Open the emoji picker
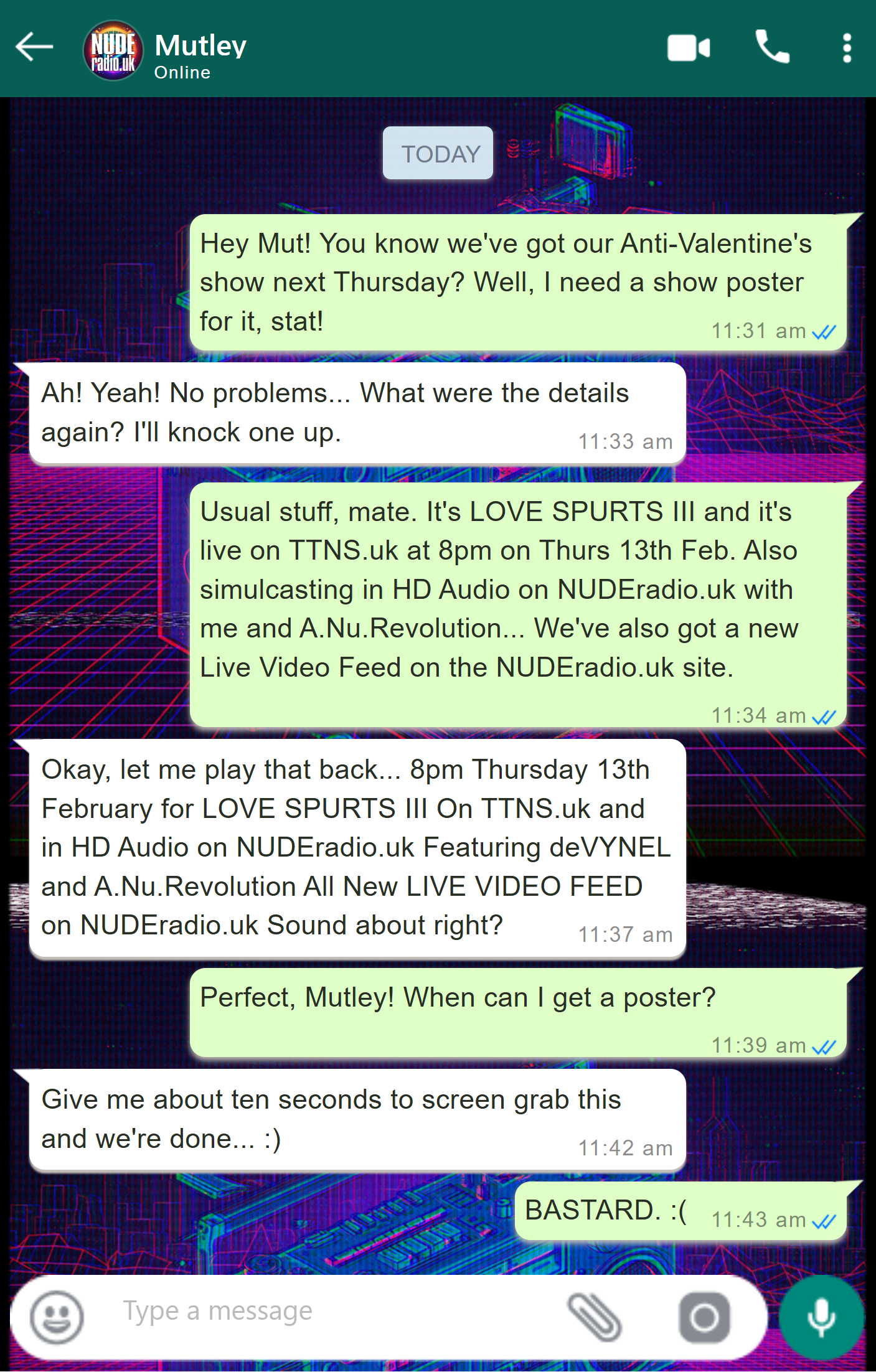Image resolution: width=876 pixels, height=1372 pixels. (57, 1317)
